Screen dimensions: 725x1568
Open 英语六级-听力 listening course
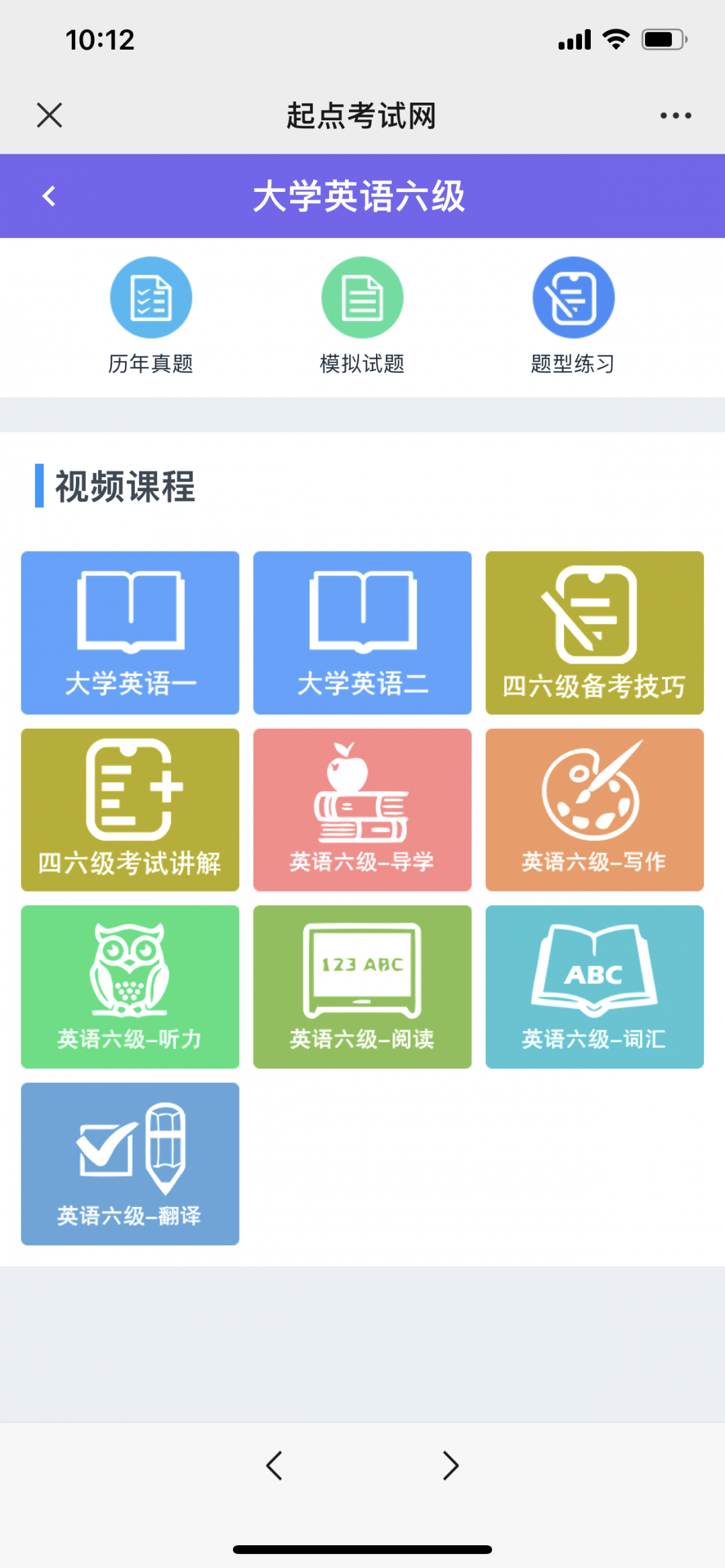pyautogui.click(x=130, y=987)
